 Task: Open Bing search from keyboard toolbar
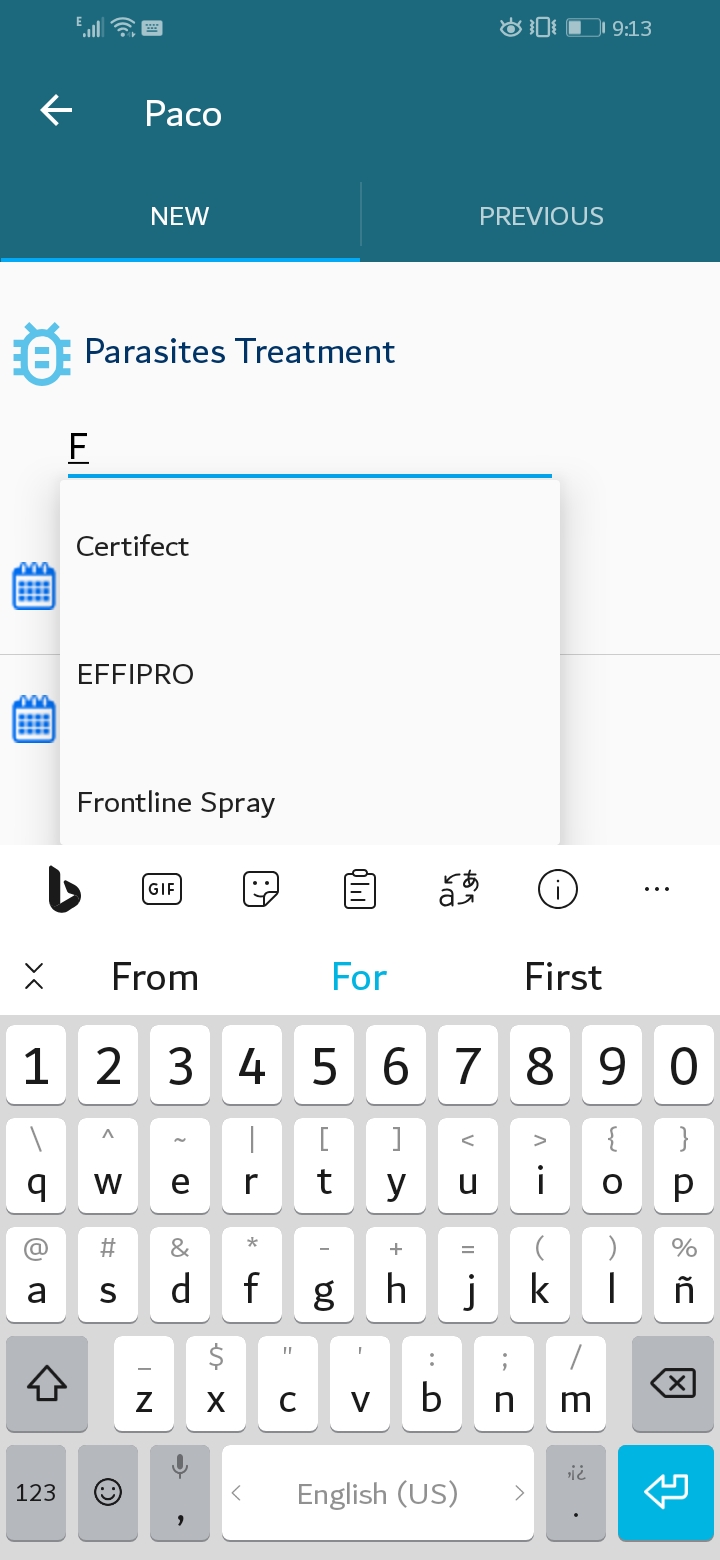click(64, 888)
